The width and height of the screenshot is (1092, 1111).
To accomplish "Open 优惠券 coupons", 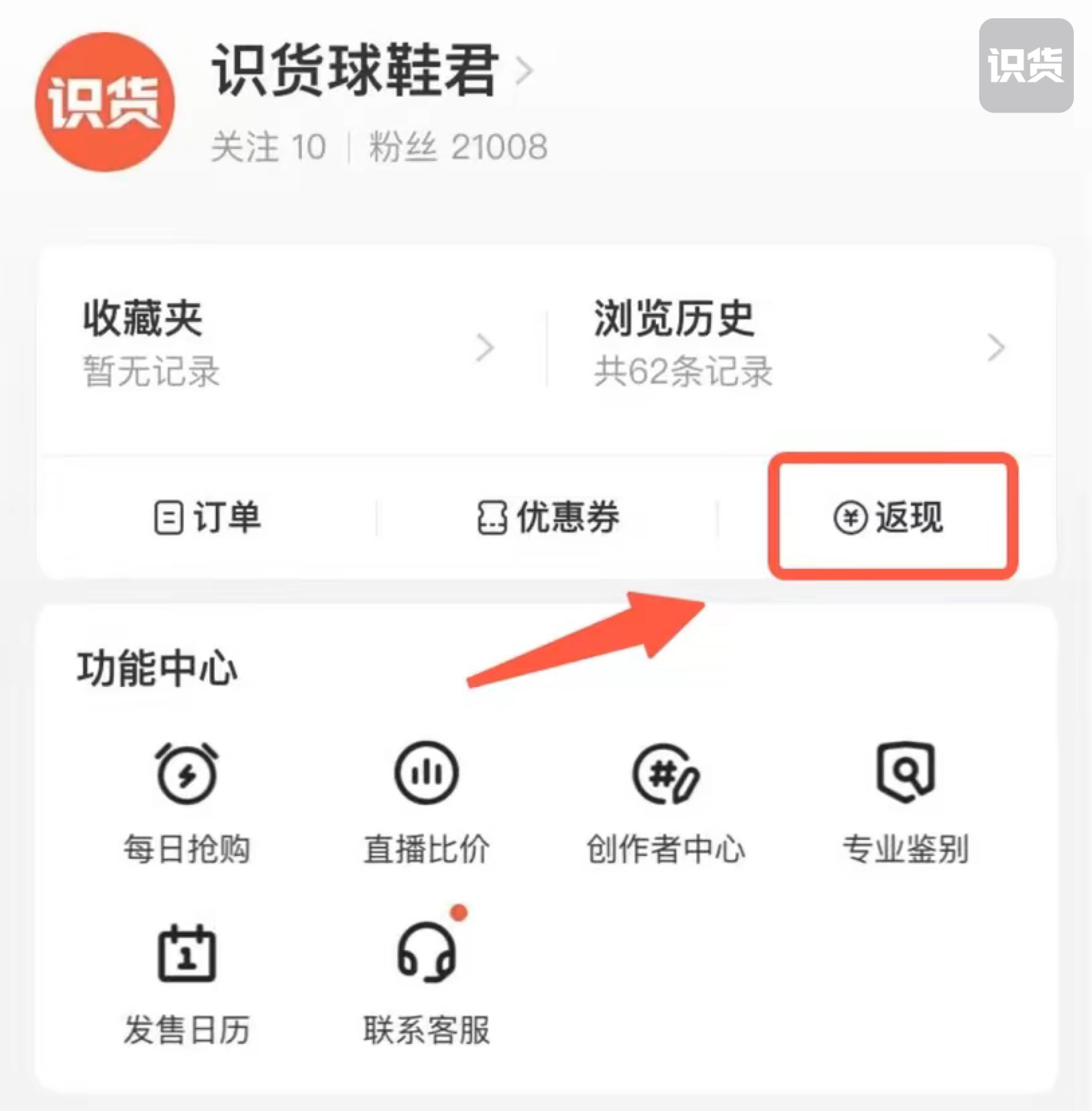I will tap(547, 517).
